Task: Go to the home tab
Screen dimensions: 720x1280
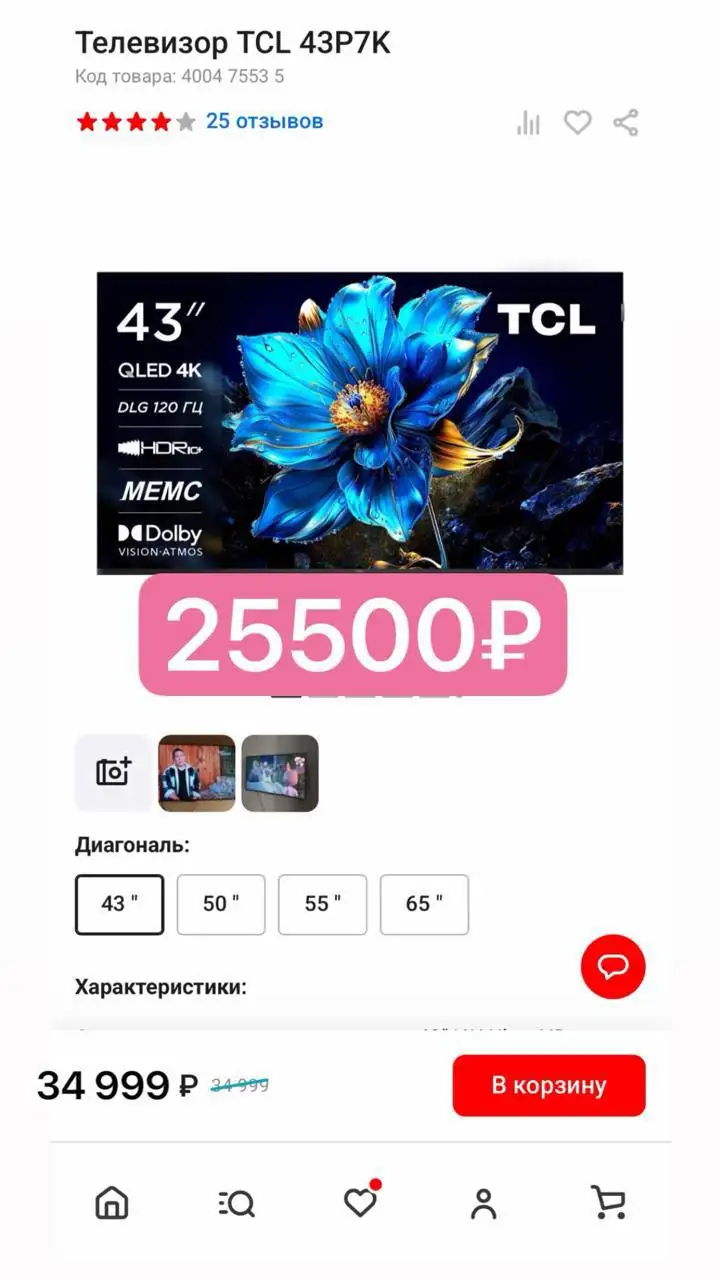Action: pos(112,1203)
